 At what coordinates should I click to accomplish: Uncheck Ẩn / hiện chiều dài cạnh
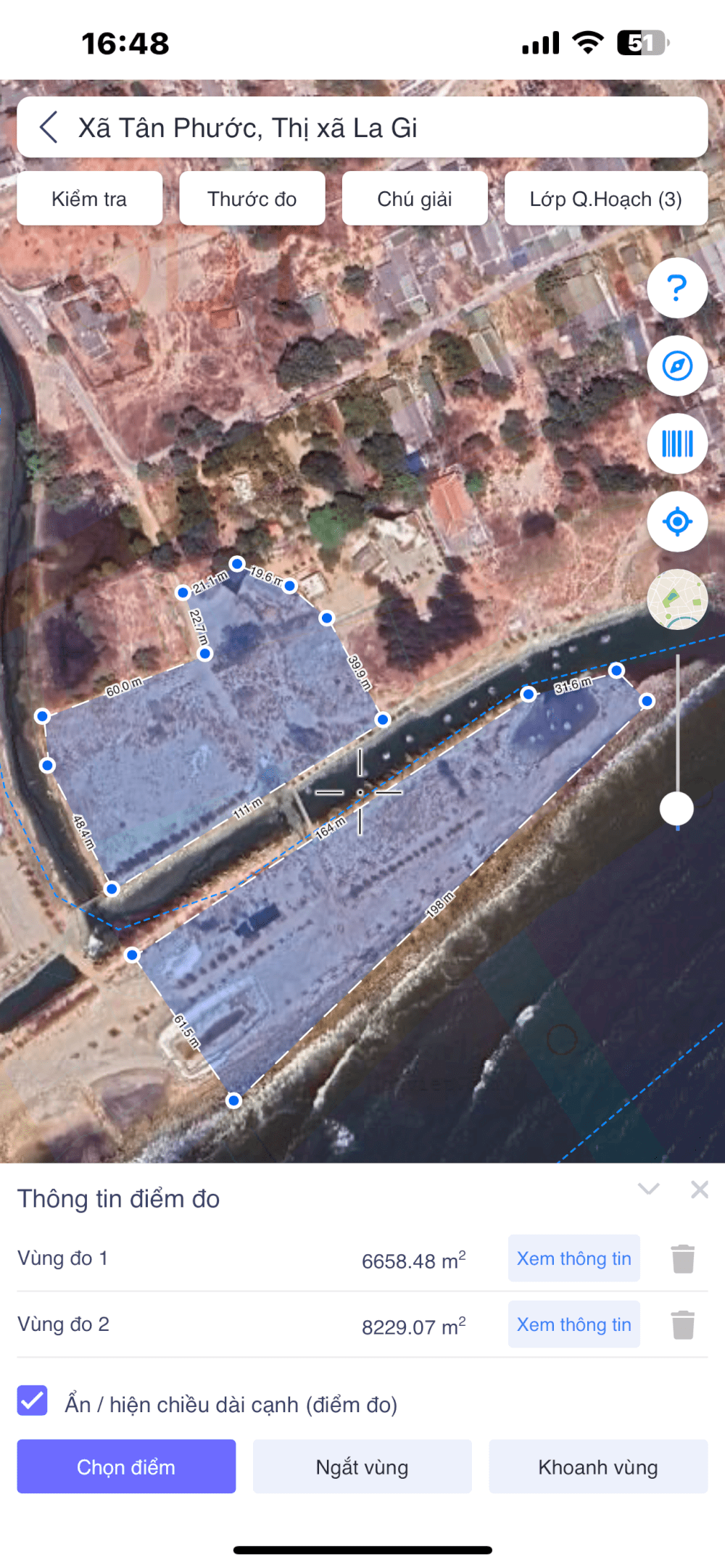coord(33,1401)
